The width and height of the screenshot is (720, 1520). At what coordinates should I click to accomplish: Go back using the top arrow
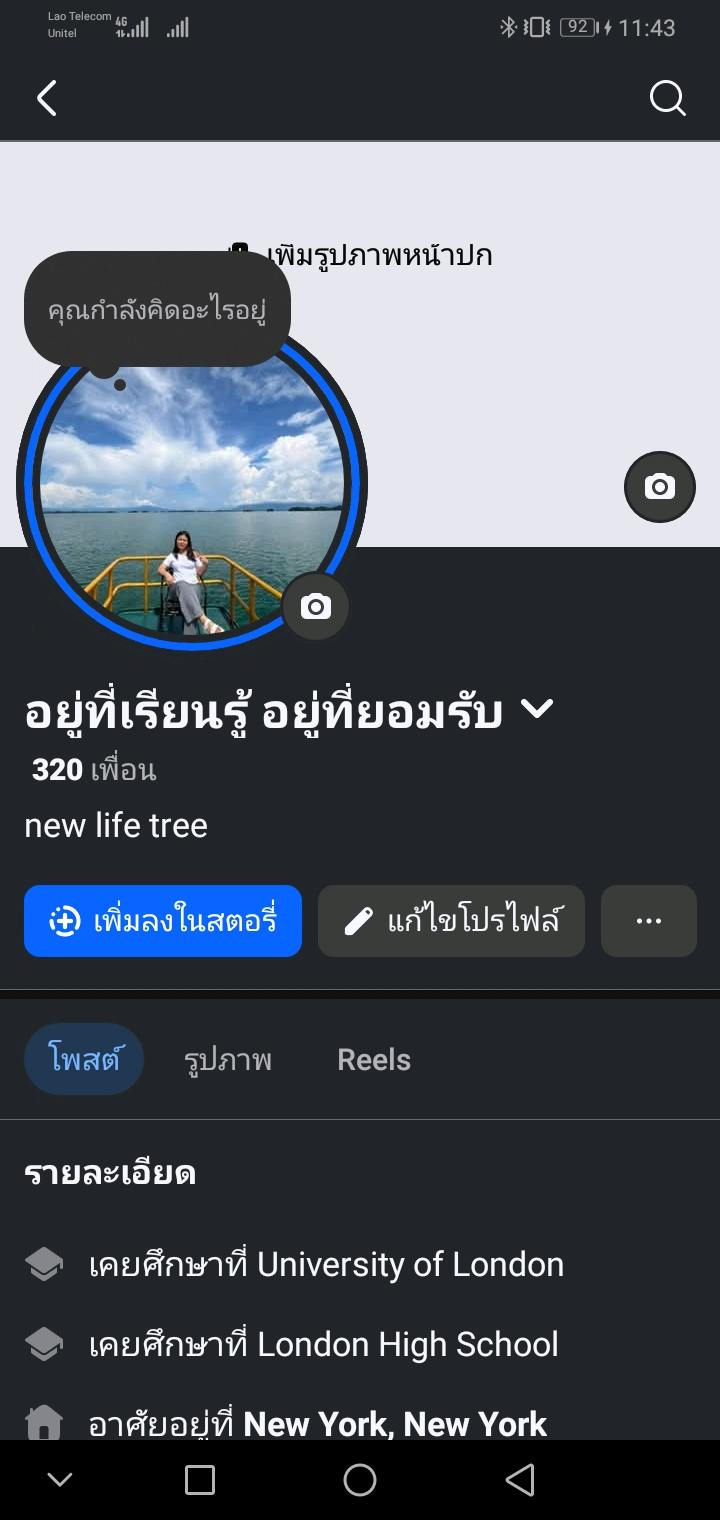coord(46,98)
